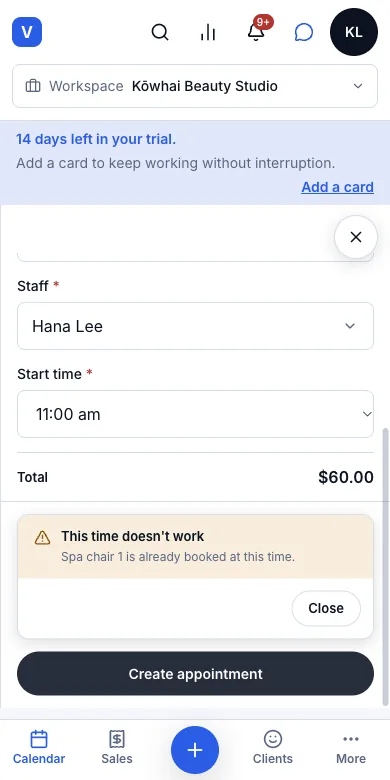Expand the Workspace Kōwhai Beauty Studio selector

pyautogui.click(x=195, y=86)
